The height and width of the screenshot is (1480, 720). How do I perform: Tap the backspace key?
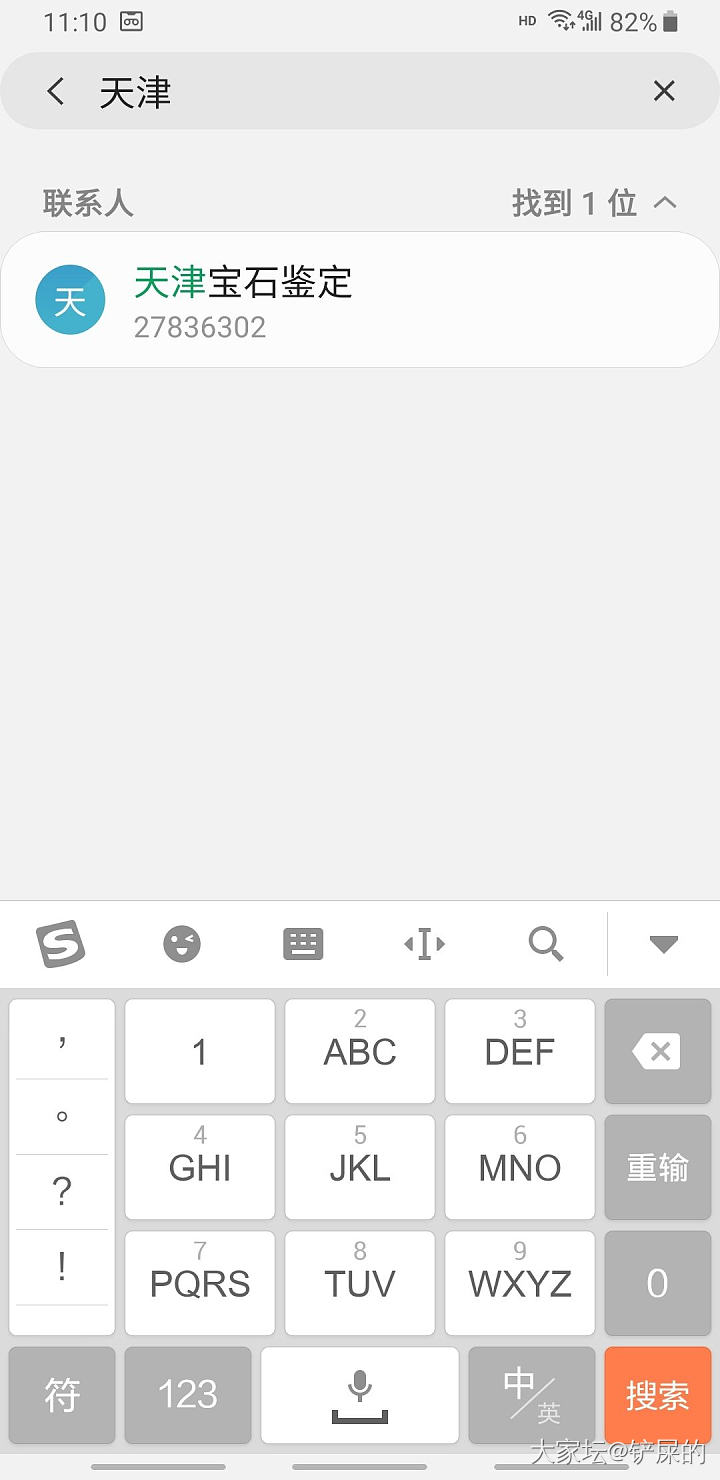657,1051
